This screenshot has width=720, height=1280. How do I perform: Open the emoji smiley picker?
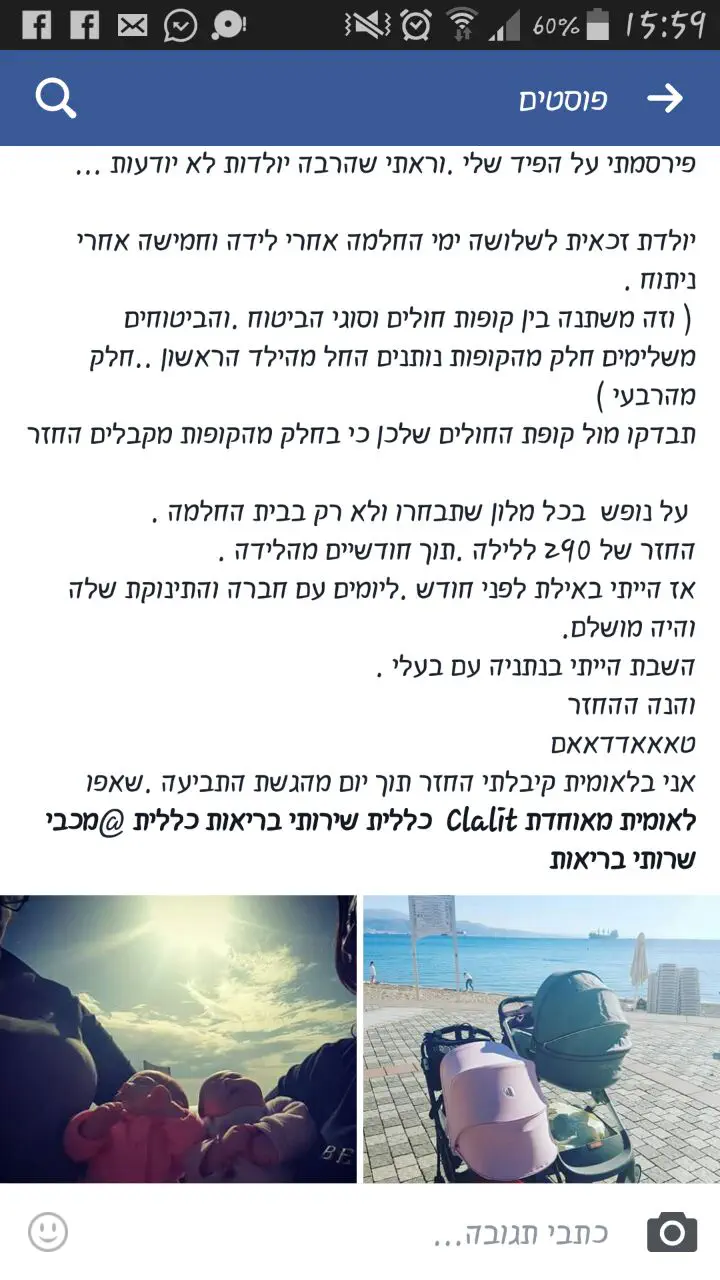pyautogui.click(x=48, y=1232)
